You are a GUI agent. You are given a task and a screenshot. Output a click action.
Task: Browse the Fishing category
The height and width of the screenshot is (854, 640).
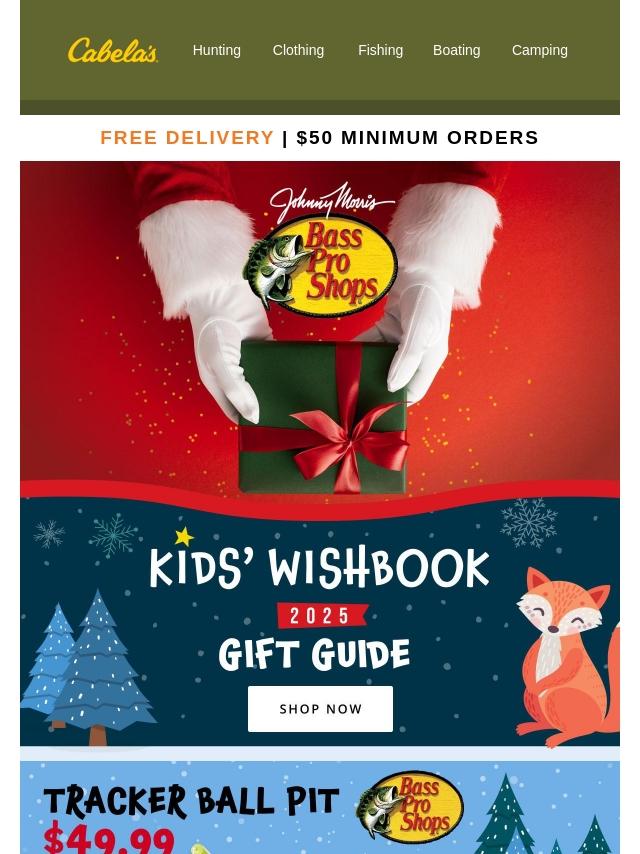(x=380, y=50)
